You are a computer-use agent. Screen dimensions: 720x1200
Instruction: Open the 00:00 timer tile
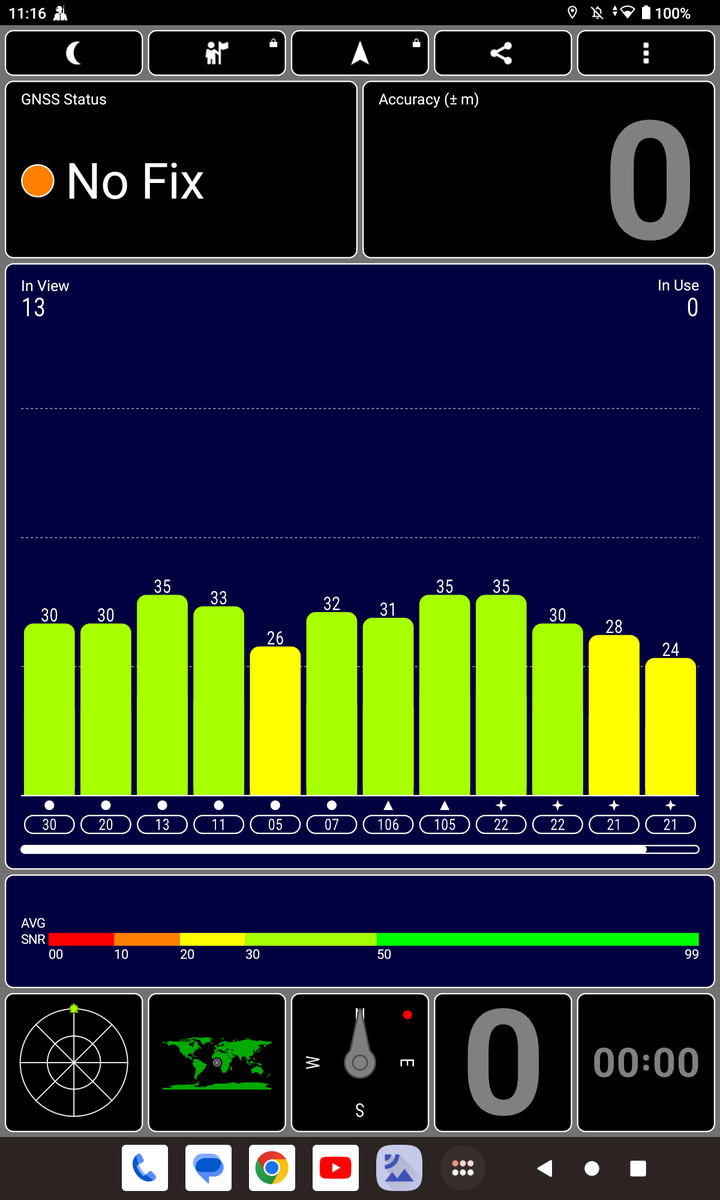coord(646,1063)
